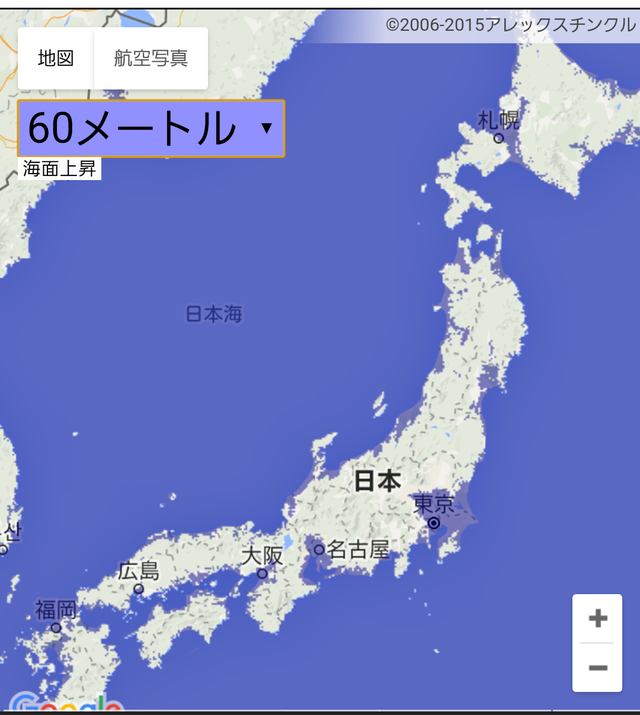640x715 pixels.
Task: Switch to 航空写真 satellite view
Action: coord(151,58)
